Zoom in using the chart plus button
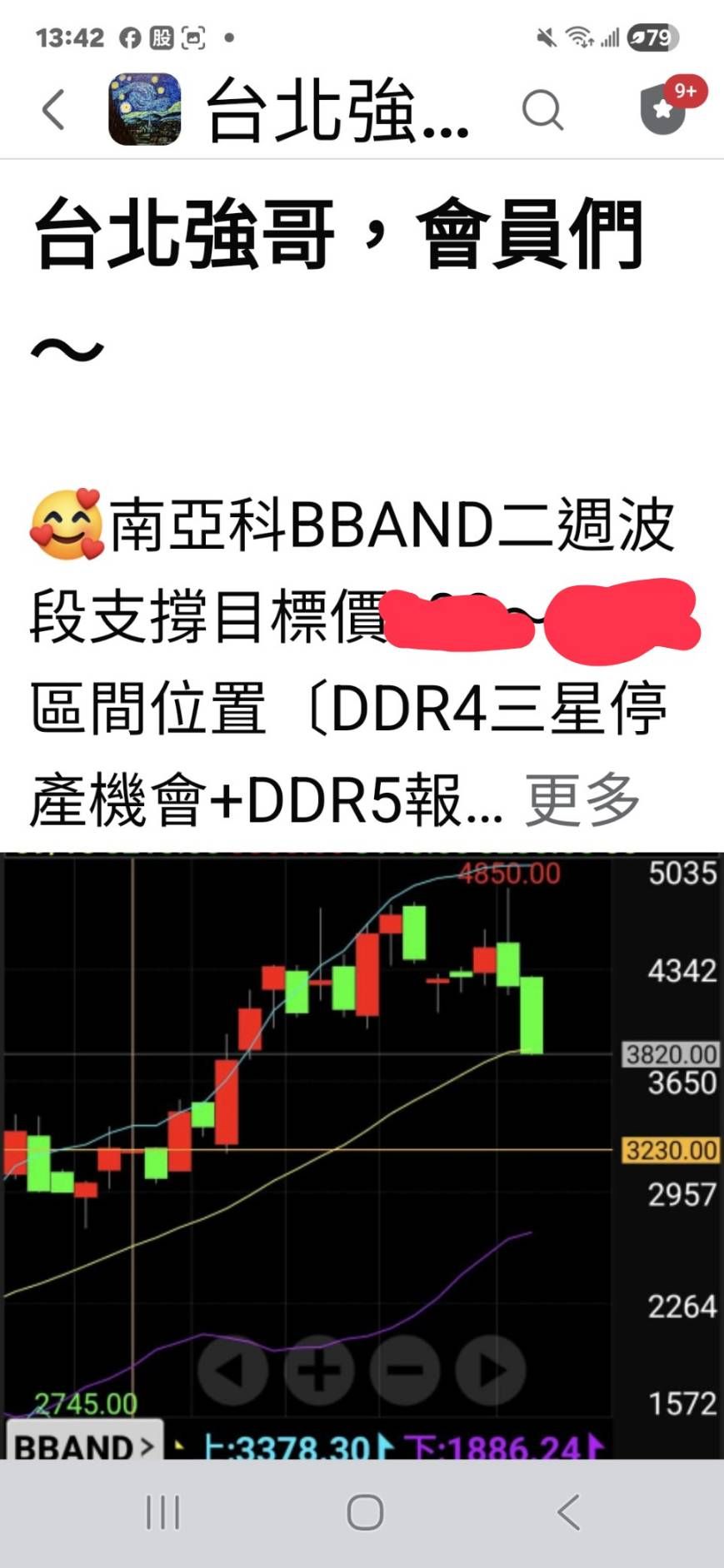The height and width of the screenshot is (1568, 724). pyautogui.click(x=318, y=1370)
